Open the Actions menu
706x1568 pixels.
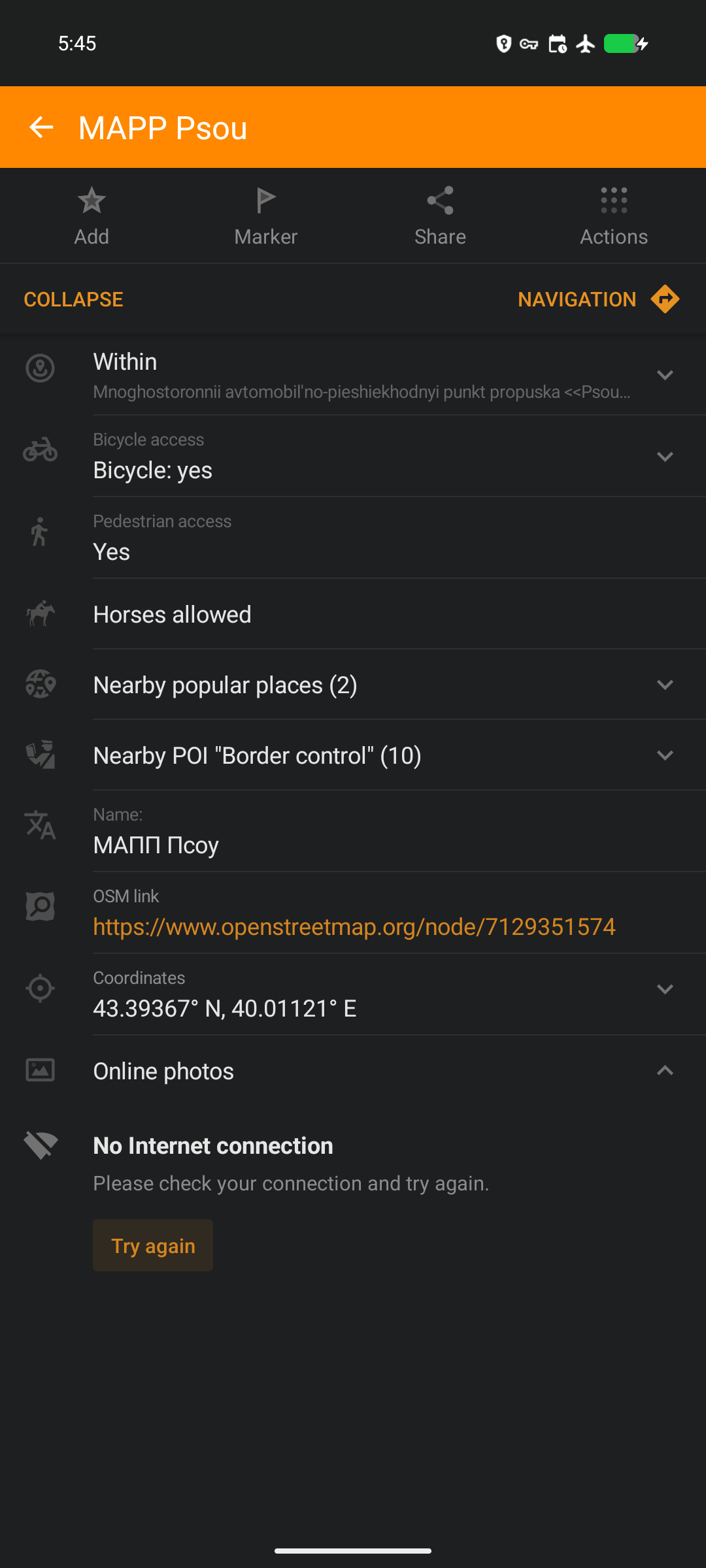614,216
